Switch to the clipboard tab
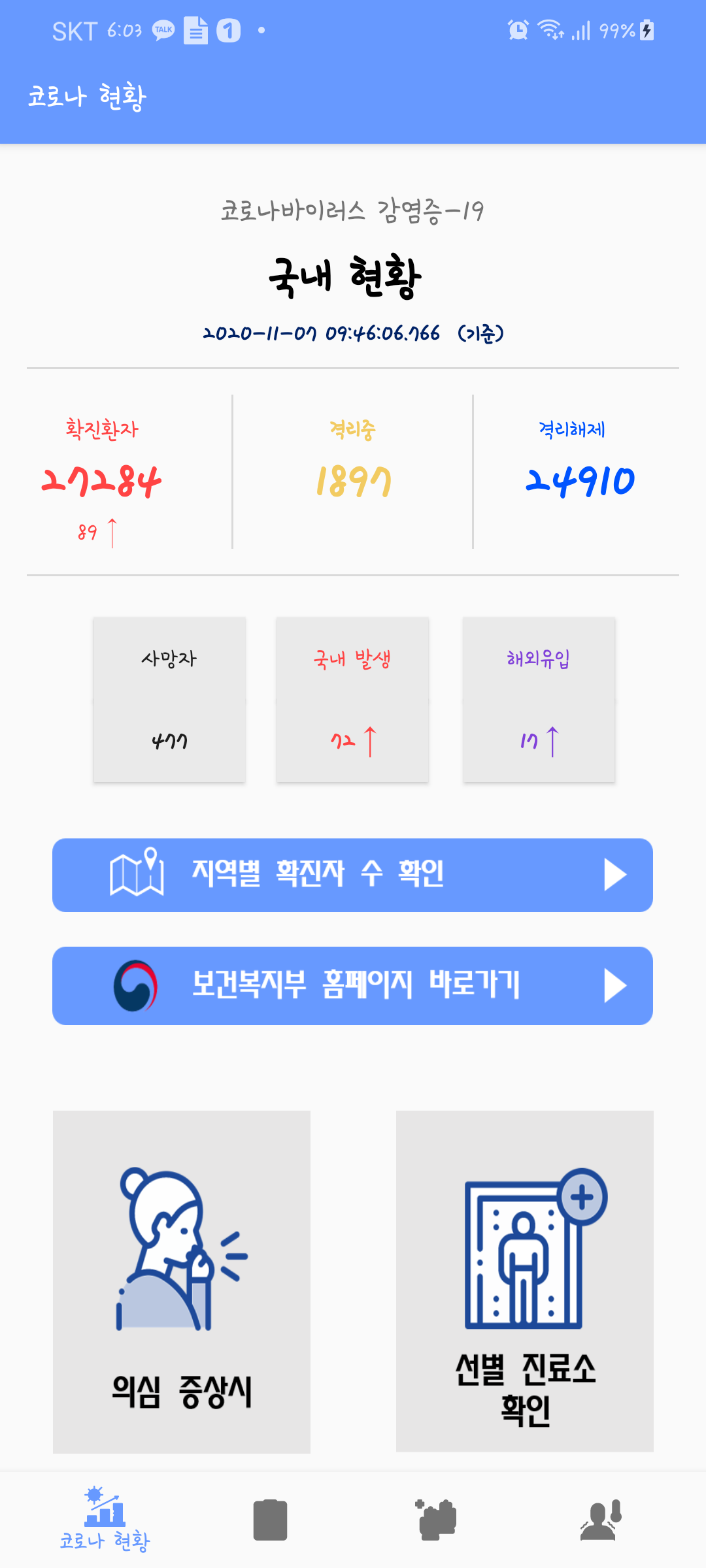The height and width of the screenshot is (1568, 706). (x=270, y=1520)
